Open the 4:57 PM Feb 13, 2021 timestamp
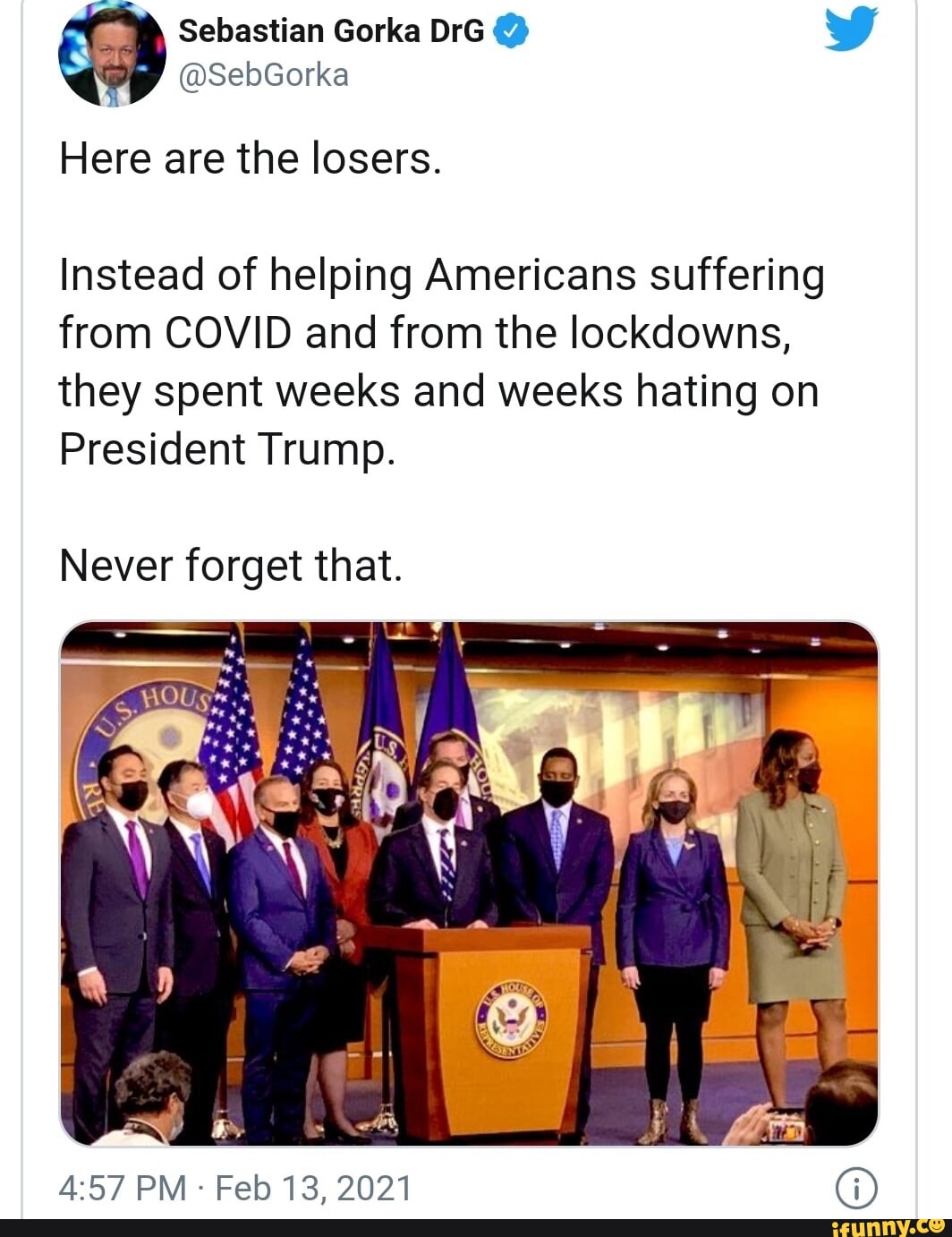Screen dimensions: 952x1237 click(235, 1188)
